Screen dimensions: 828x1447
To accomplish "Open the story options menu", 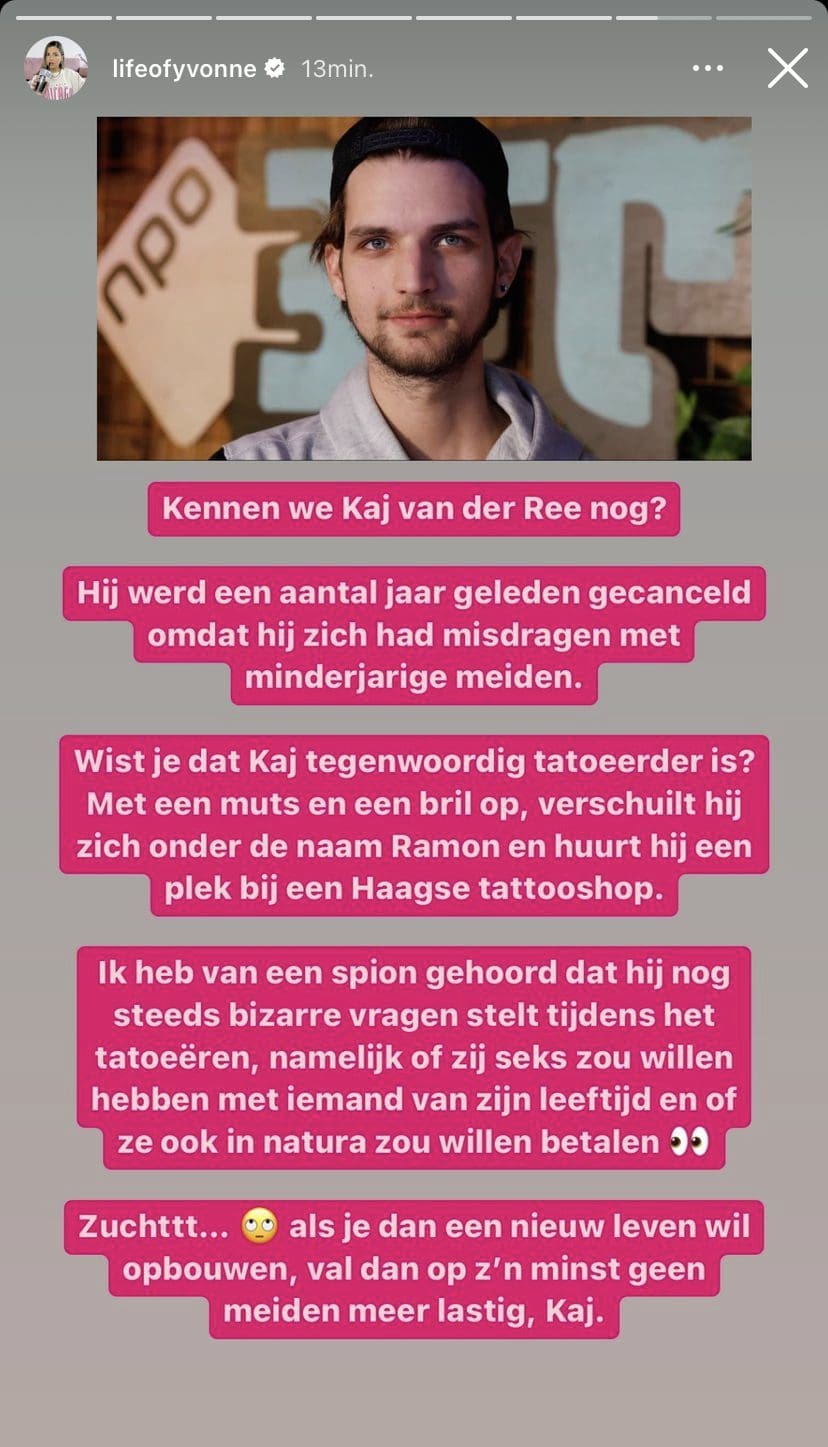I will [x=707, y=69].
